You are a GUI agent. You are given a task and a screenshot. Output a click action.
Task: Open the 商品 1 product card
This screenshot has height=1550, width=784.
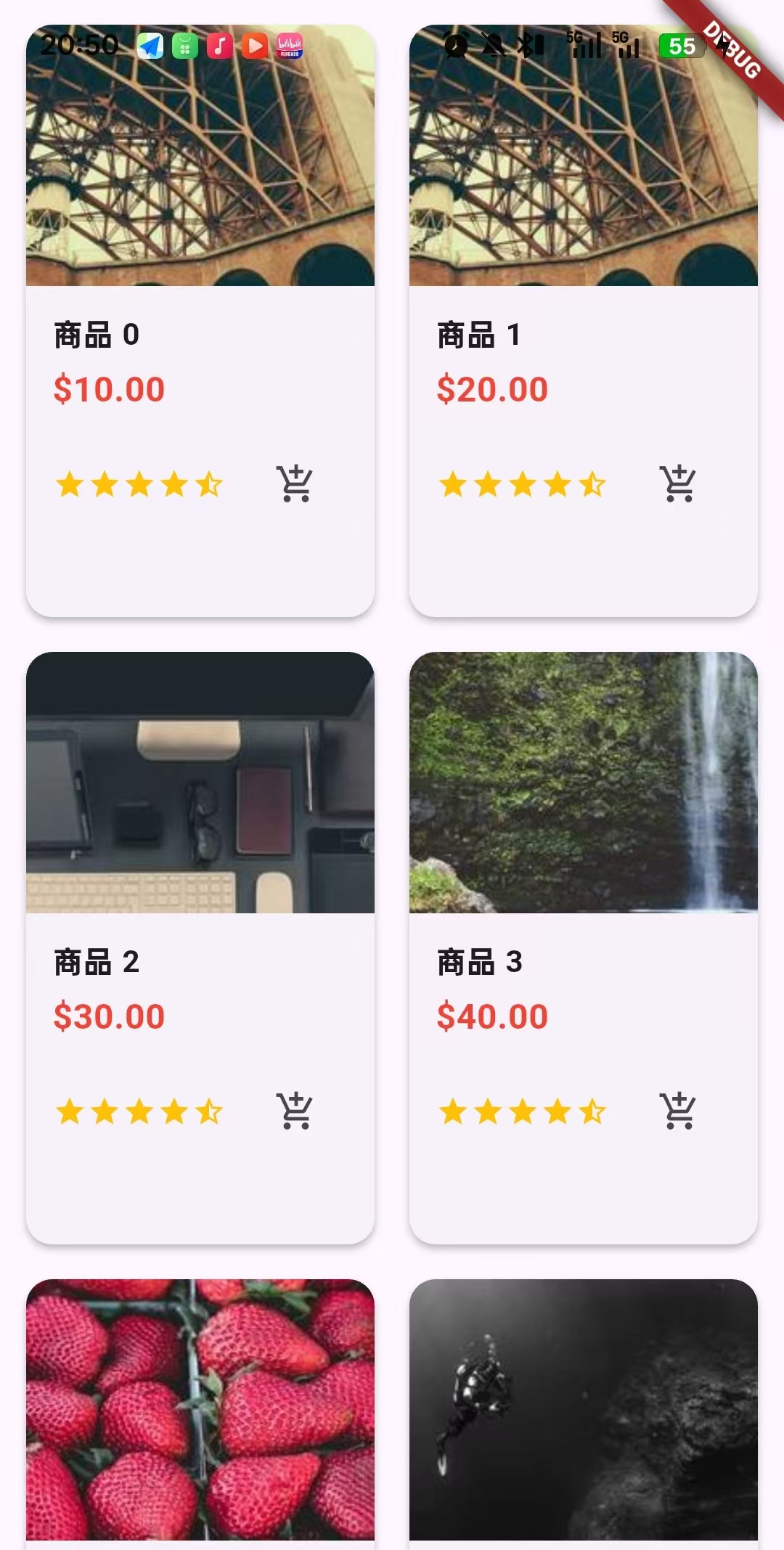583,218
